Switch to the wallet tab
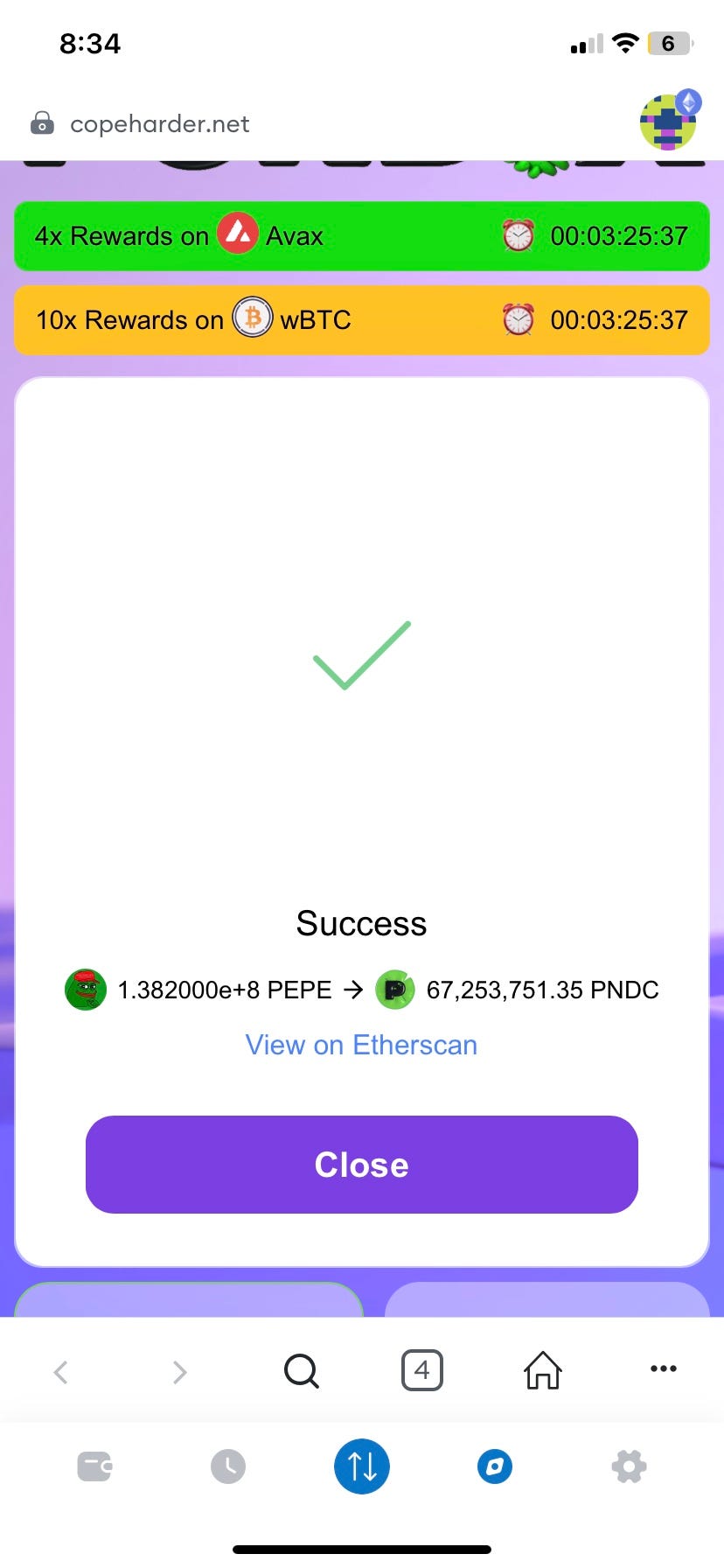The height and width of the screenshot is (1568, 724). 94,1466
